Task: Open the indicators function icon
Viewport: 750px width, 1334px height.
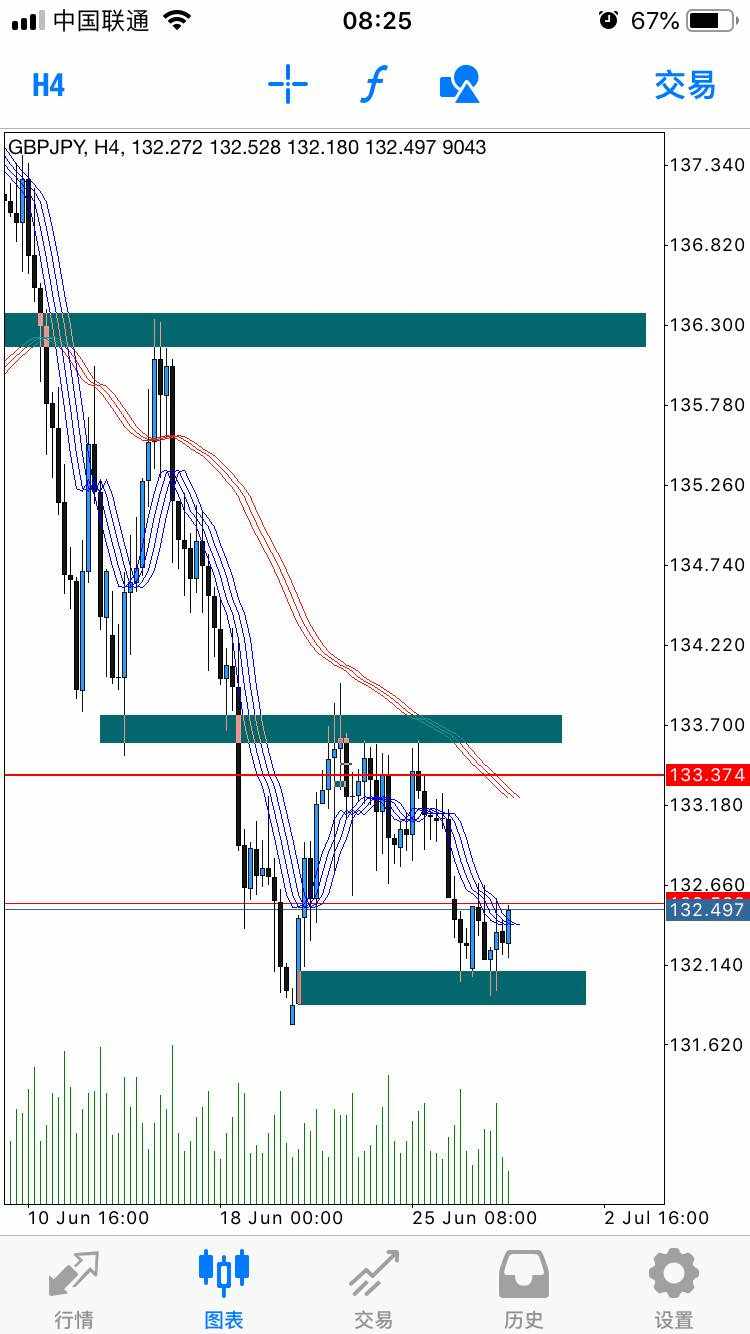Action: (373, 84)
